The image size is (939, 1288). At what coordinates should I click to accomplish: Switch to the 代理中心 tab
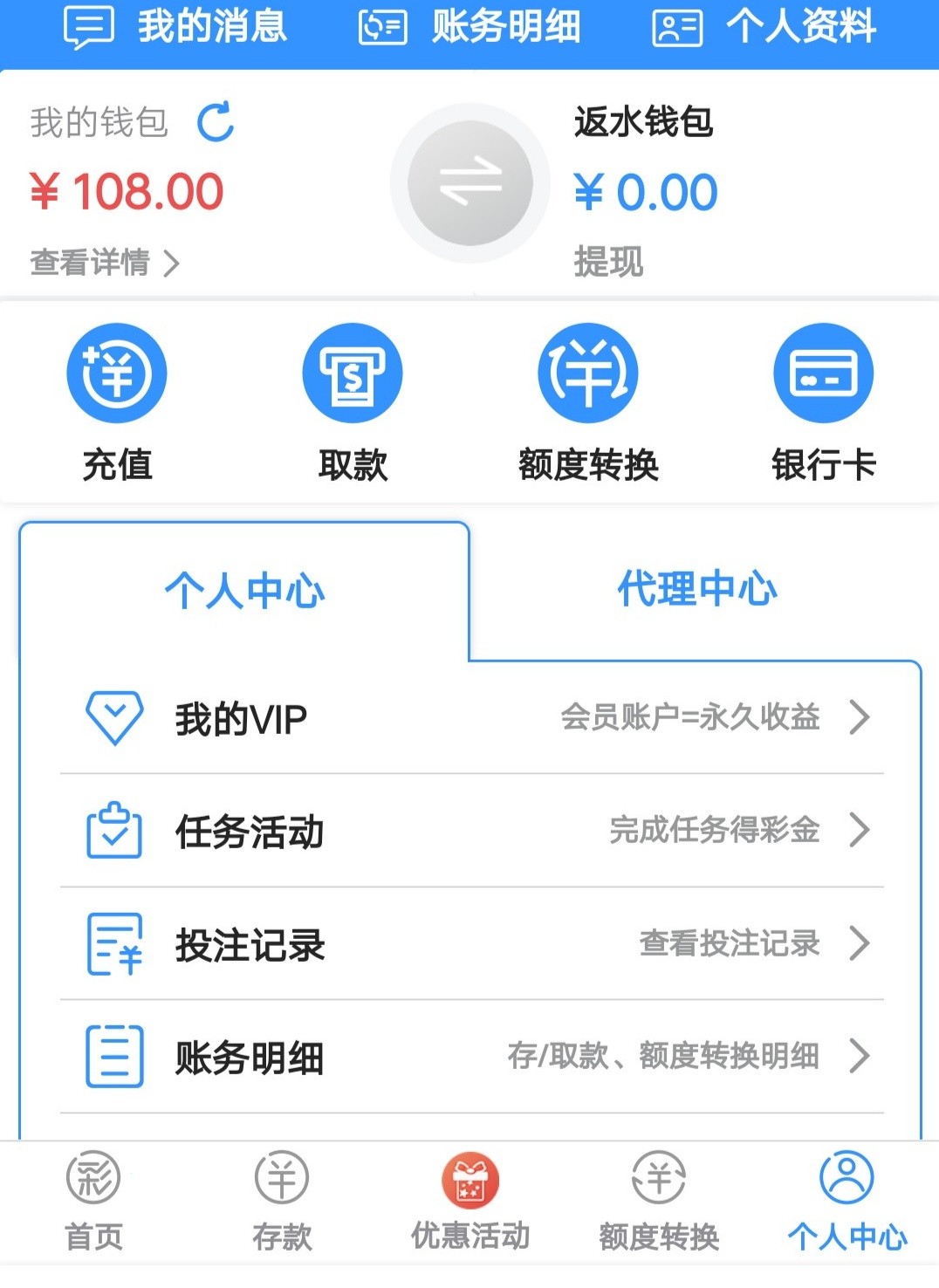[696, 589]
